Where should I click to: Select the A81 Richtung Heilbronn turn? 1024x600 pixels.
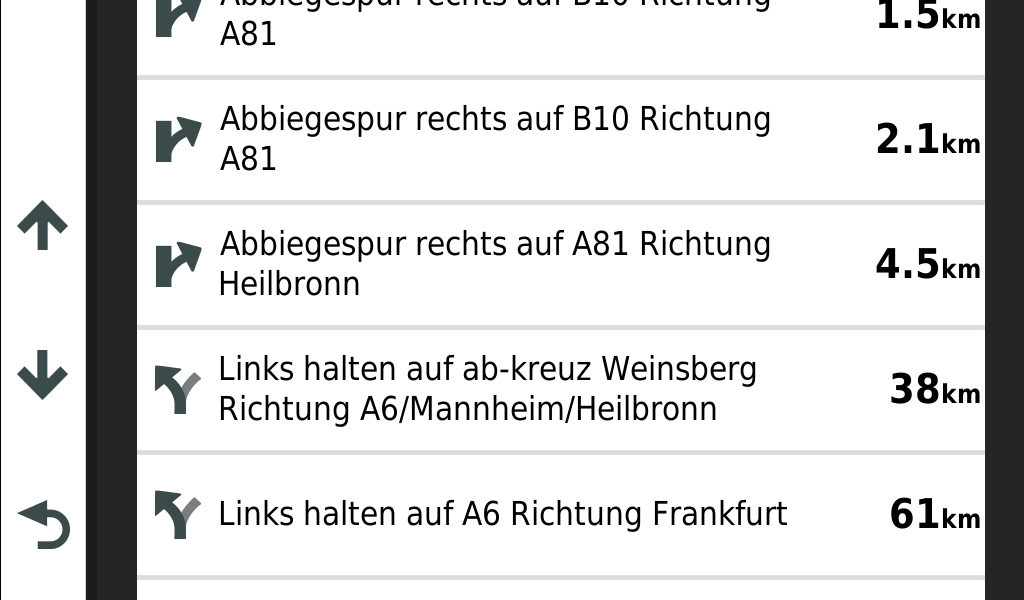560,265
